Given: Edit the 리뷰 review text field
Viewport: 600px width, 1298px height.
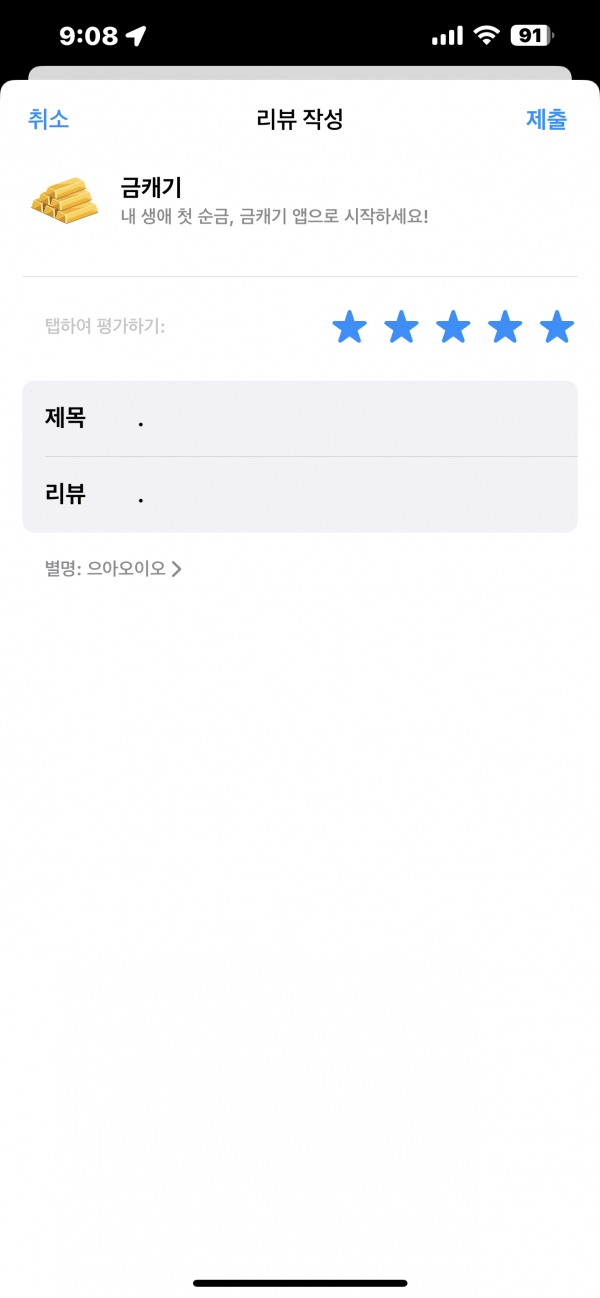Looking at the screenshot, I should (300, 495).
